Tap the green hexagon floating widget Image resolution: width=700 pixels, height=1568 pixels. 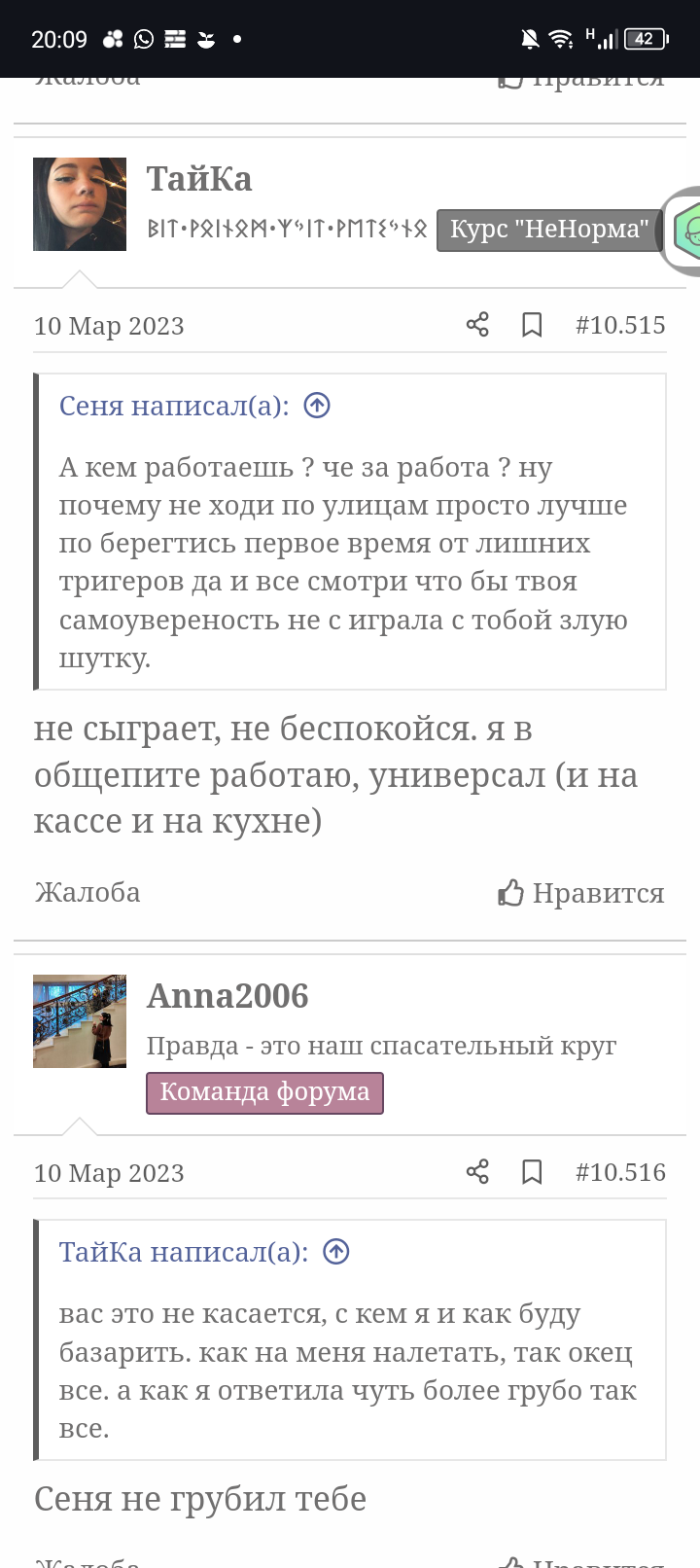[x=686, y=232]
